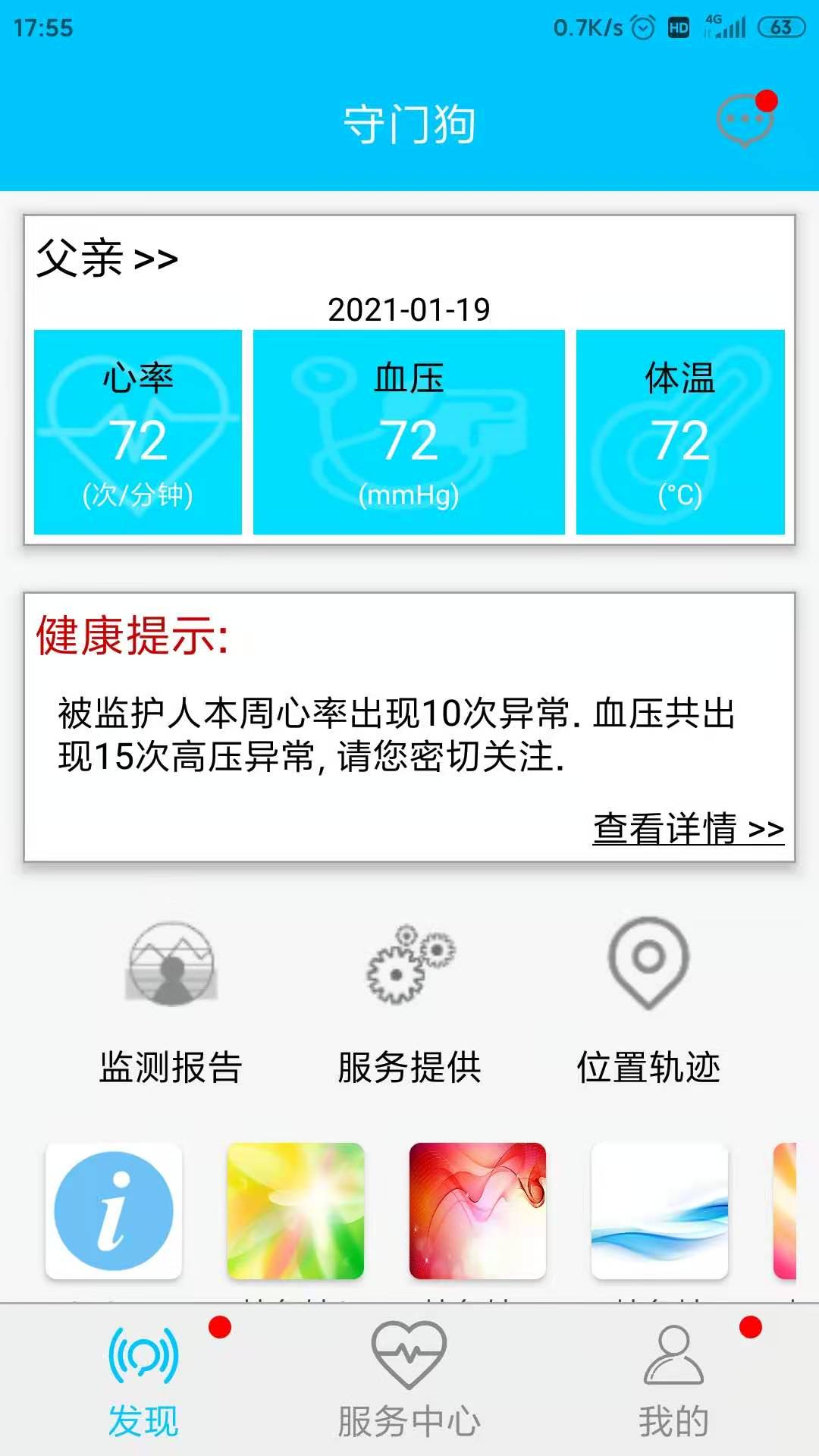The image size is (819, 1456).
Task: Open 服务提供 service provision
Action: tap(409, 1001)
